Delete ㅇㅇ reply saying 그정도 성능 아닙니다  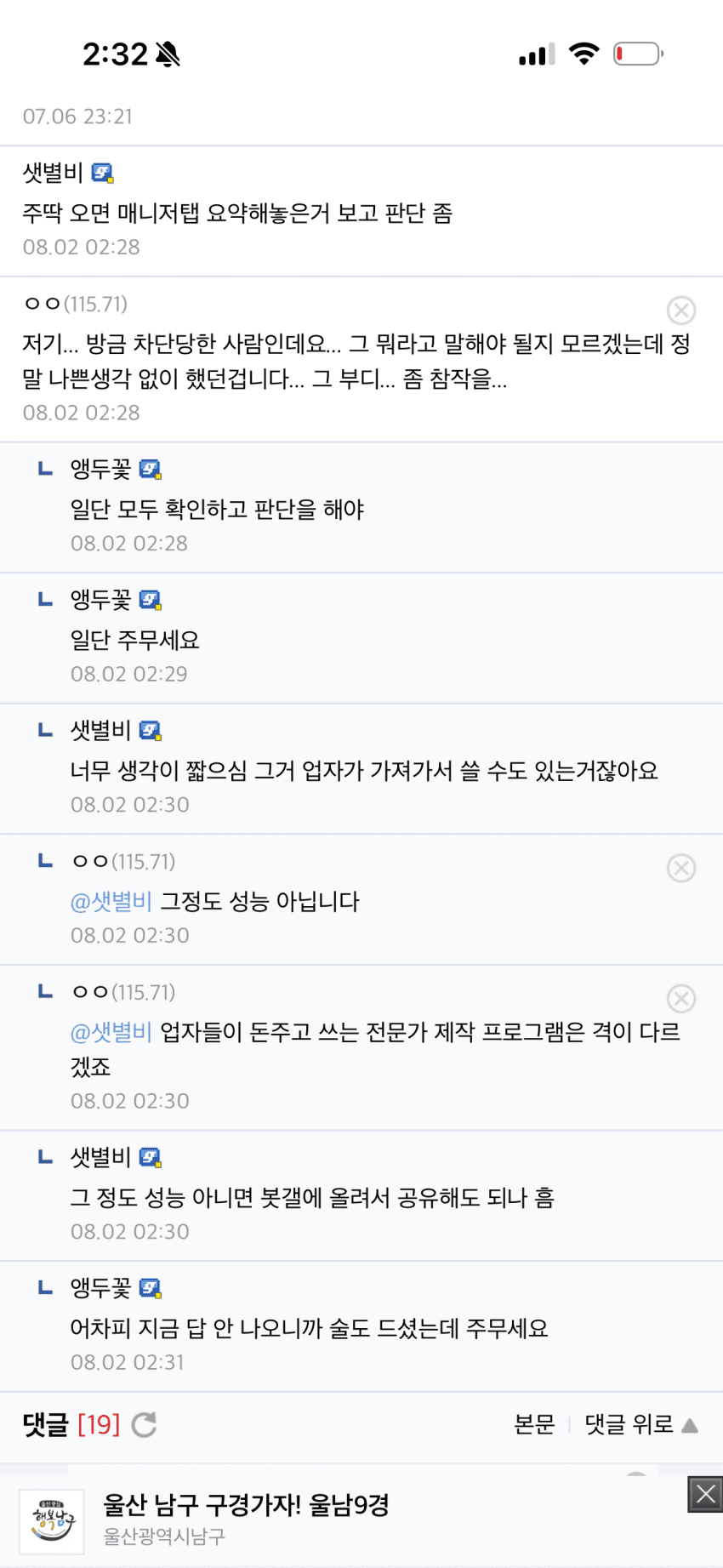click(x=680, y=868)
